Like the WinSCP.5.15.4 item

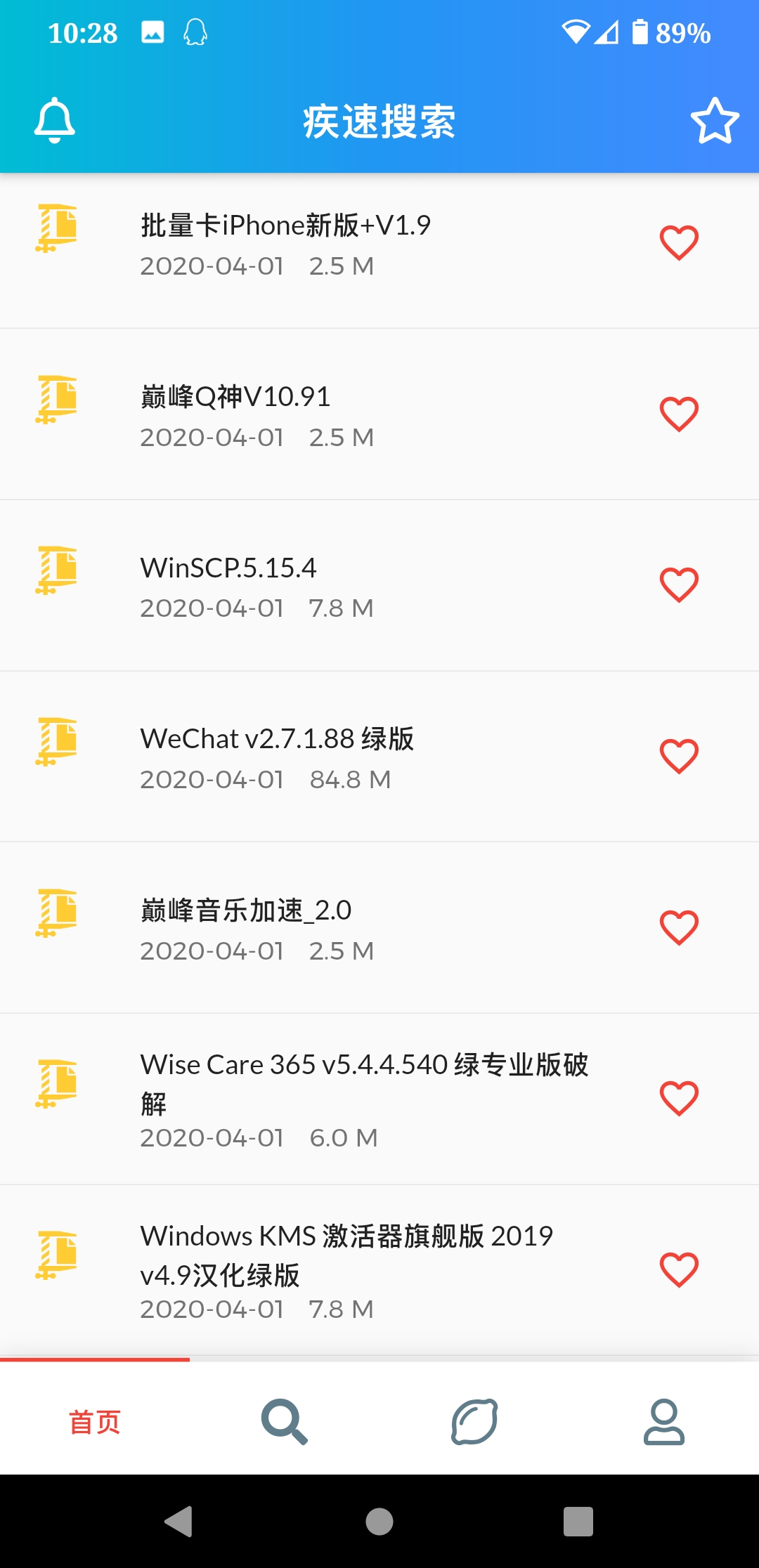point(679,585)
